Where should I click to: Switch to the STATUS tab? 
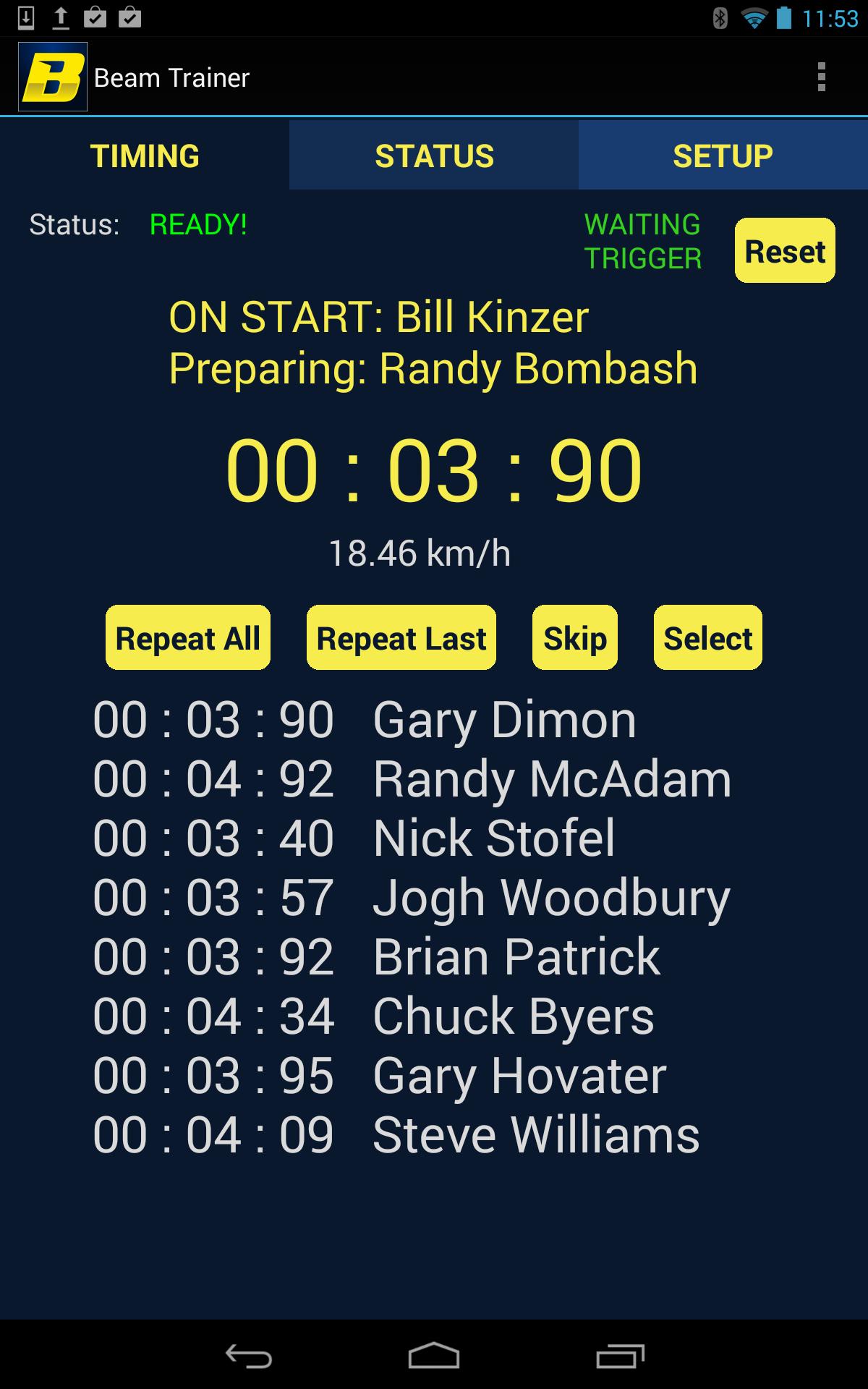[x=434, y=156]
